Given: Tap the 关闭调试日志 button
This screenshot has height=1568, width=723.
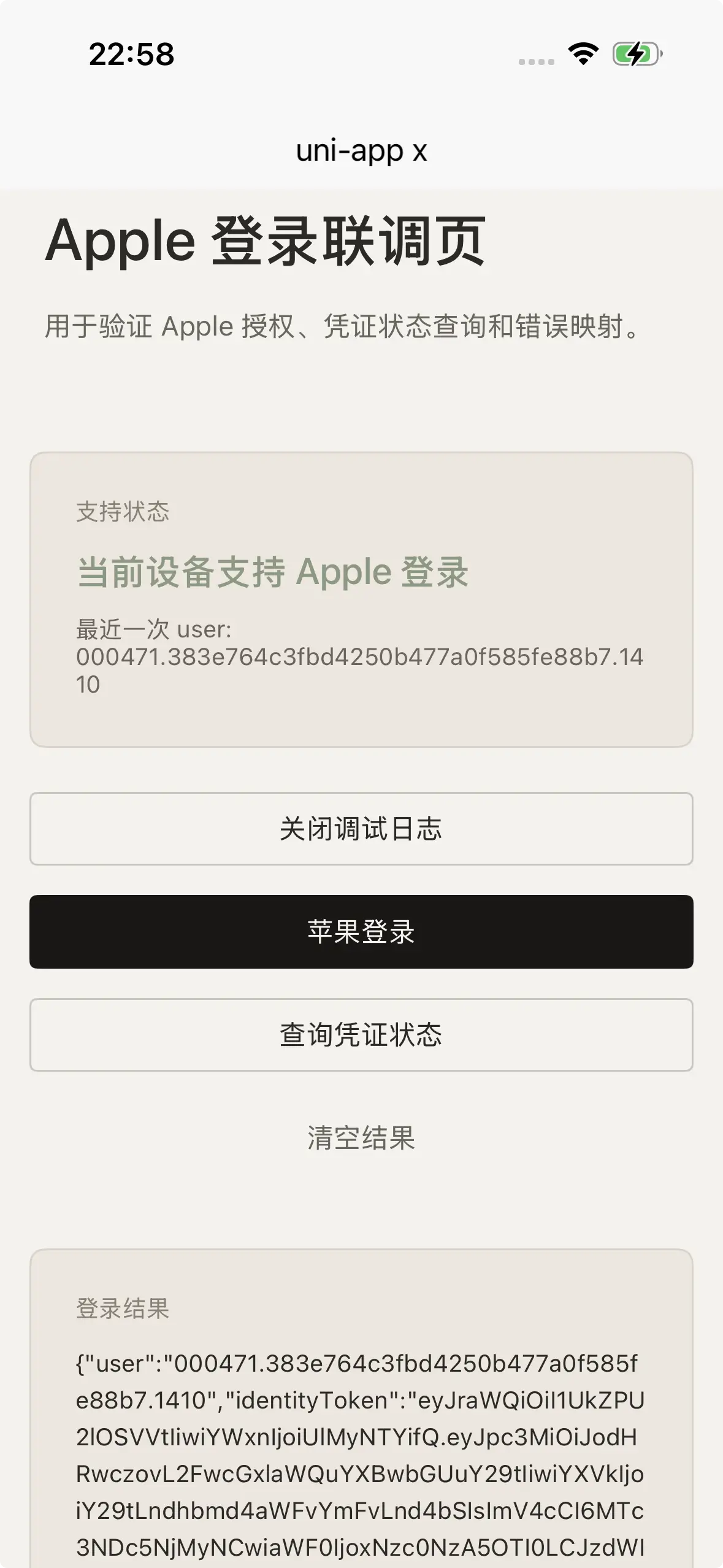Looking at the screenshot, I should coord(361,829).
